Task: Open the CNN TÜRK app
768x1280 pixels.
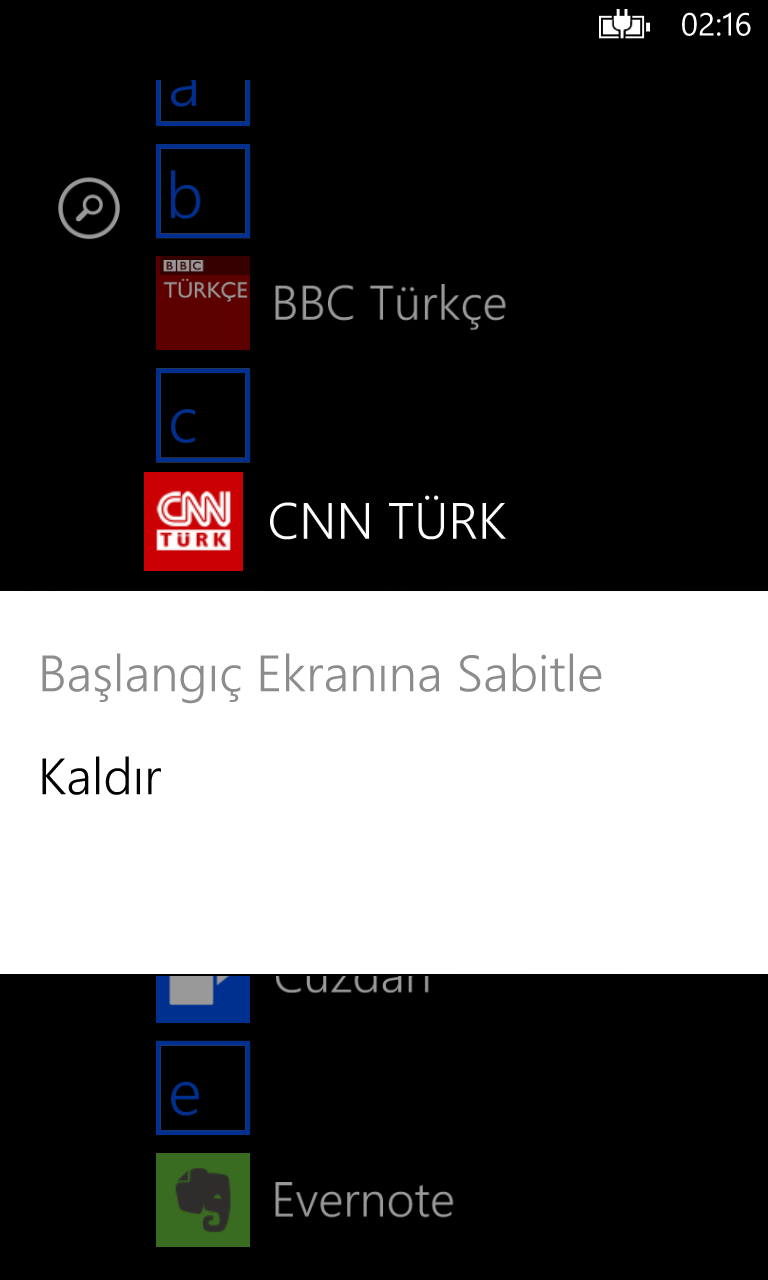Action: click(326, 522)
